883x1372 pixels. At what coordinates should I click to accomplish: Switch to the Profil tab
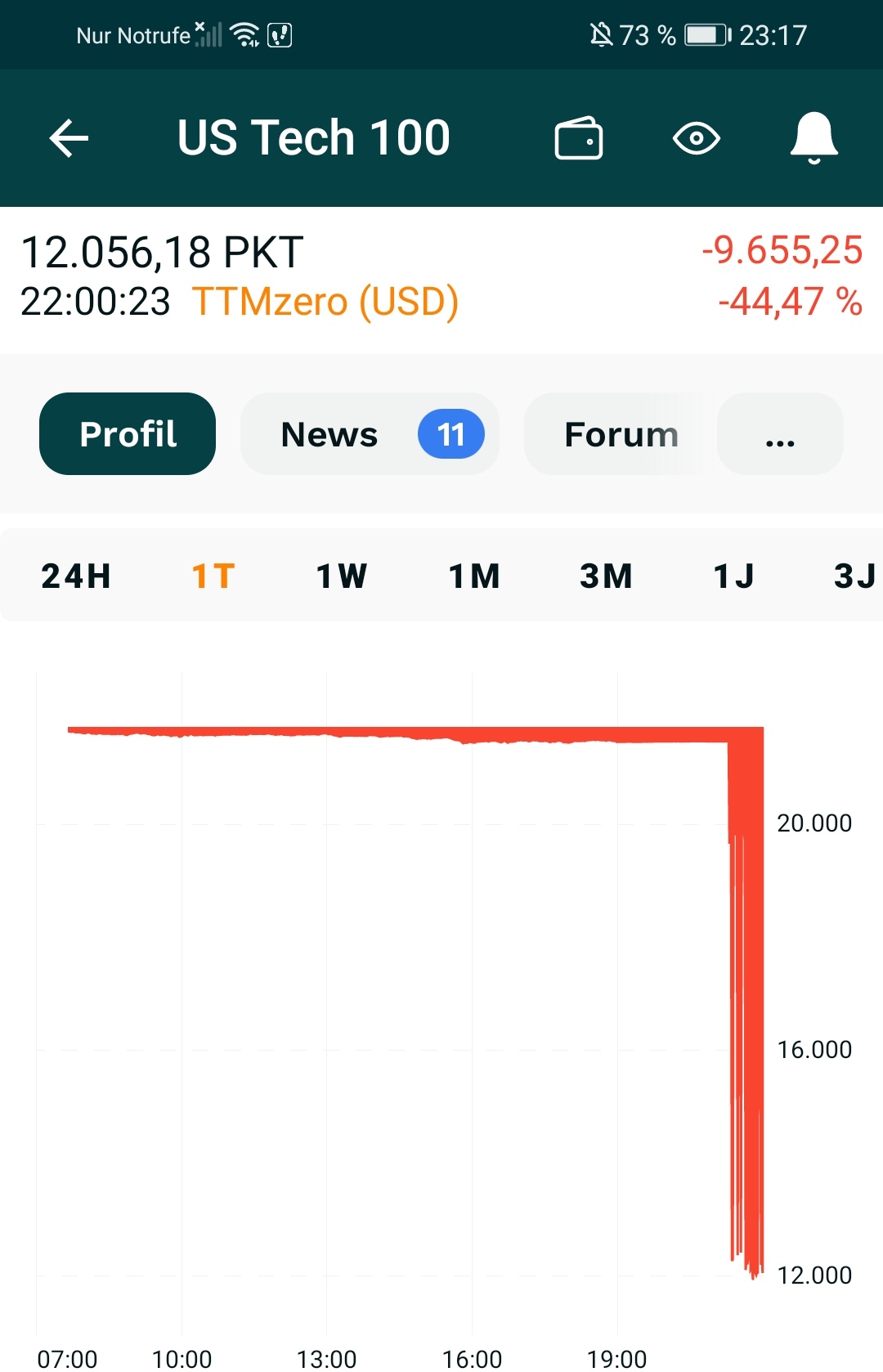pos(128,434)
